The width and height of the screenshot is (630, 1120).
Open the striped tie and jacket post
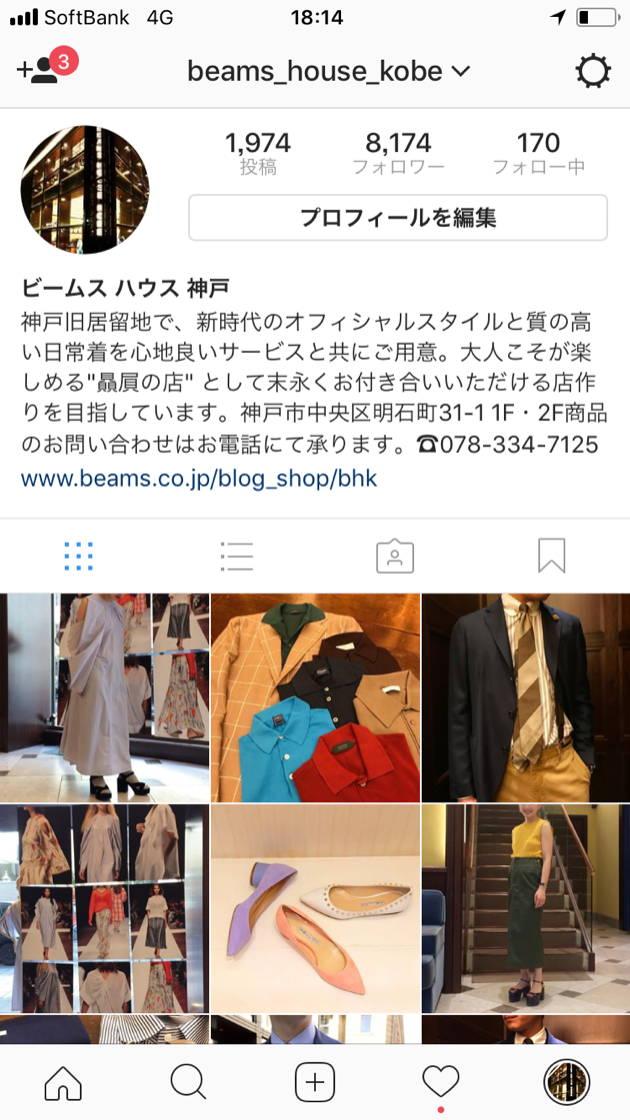coord(526,697)
